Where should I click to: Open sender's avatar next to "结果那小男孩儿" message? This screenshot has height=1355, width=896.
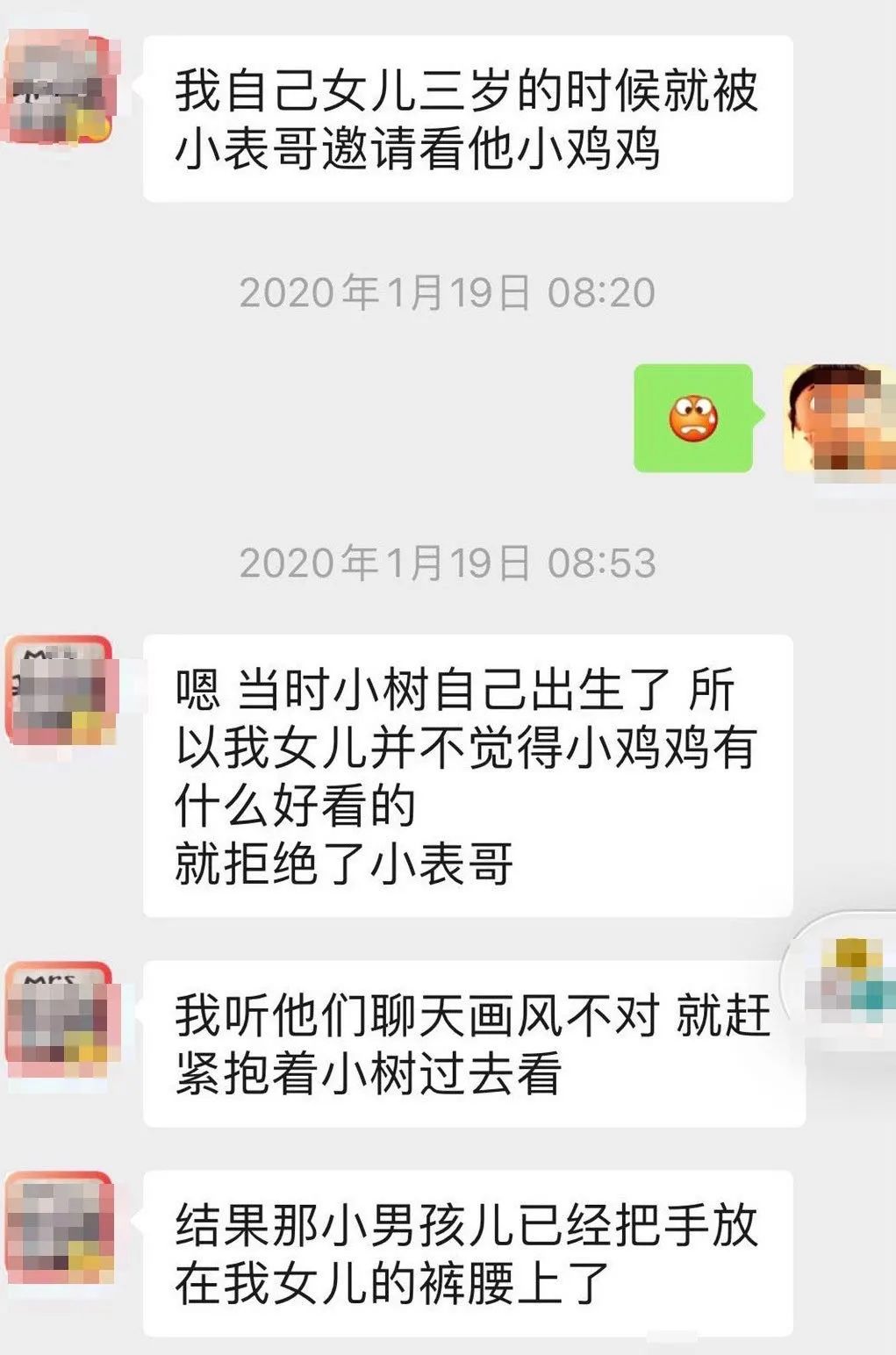click(x=60, y=1227)
